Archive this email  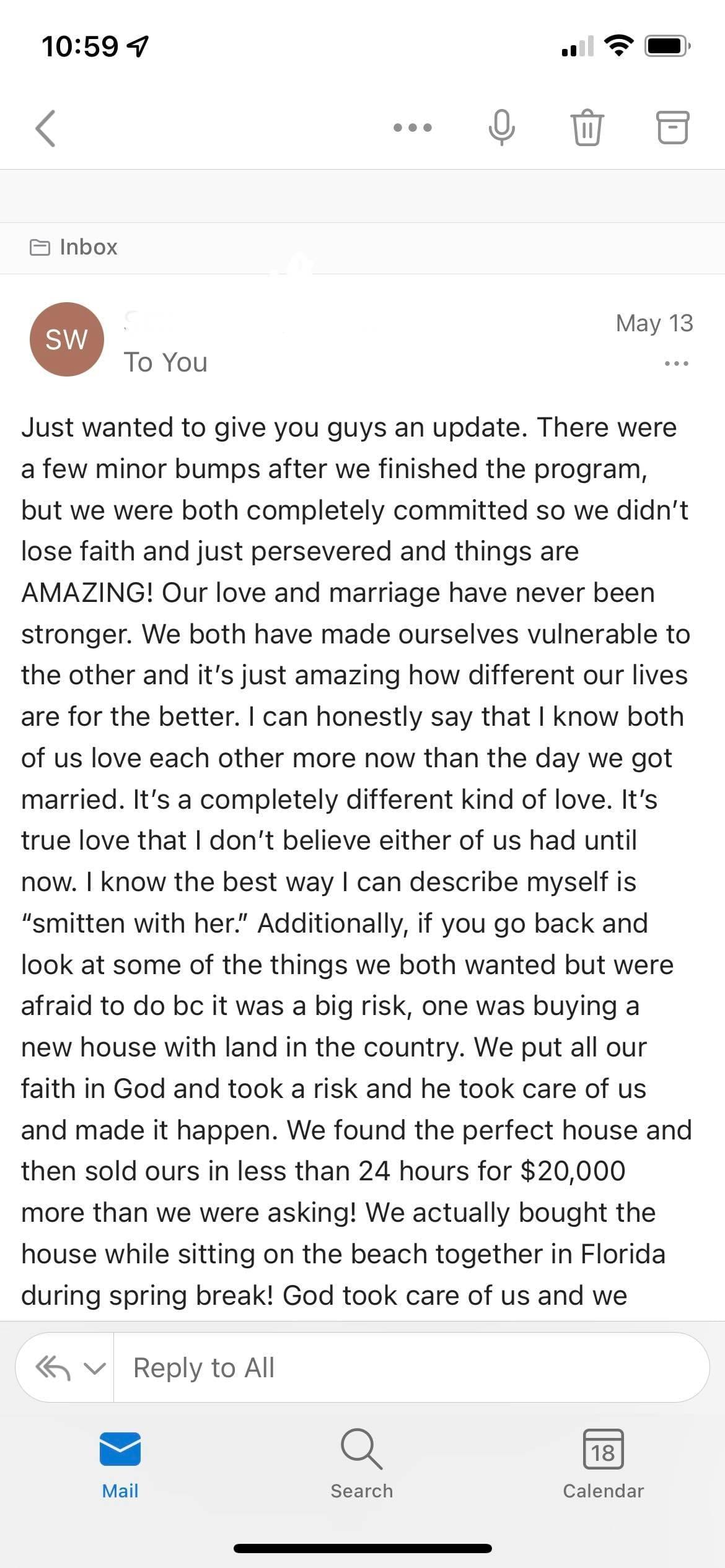pos(672,128)
